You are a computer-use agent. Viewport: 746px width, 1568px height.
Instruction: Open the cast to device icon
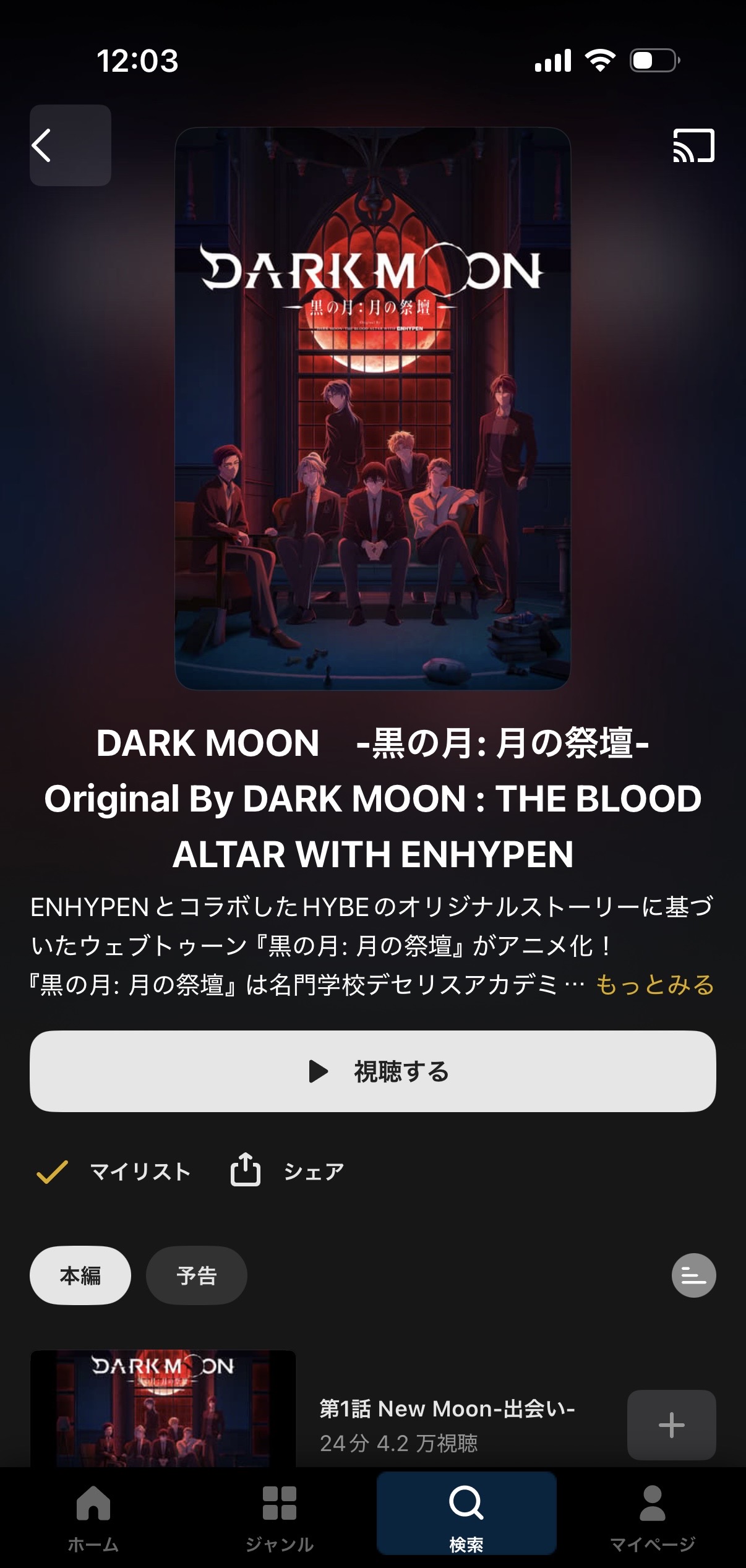click(x=693, y=145)
